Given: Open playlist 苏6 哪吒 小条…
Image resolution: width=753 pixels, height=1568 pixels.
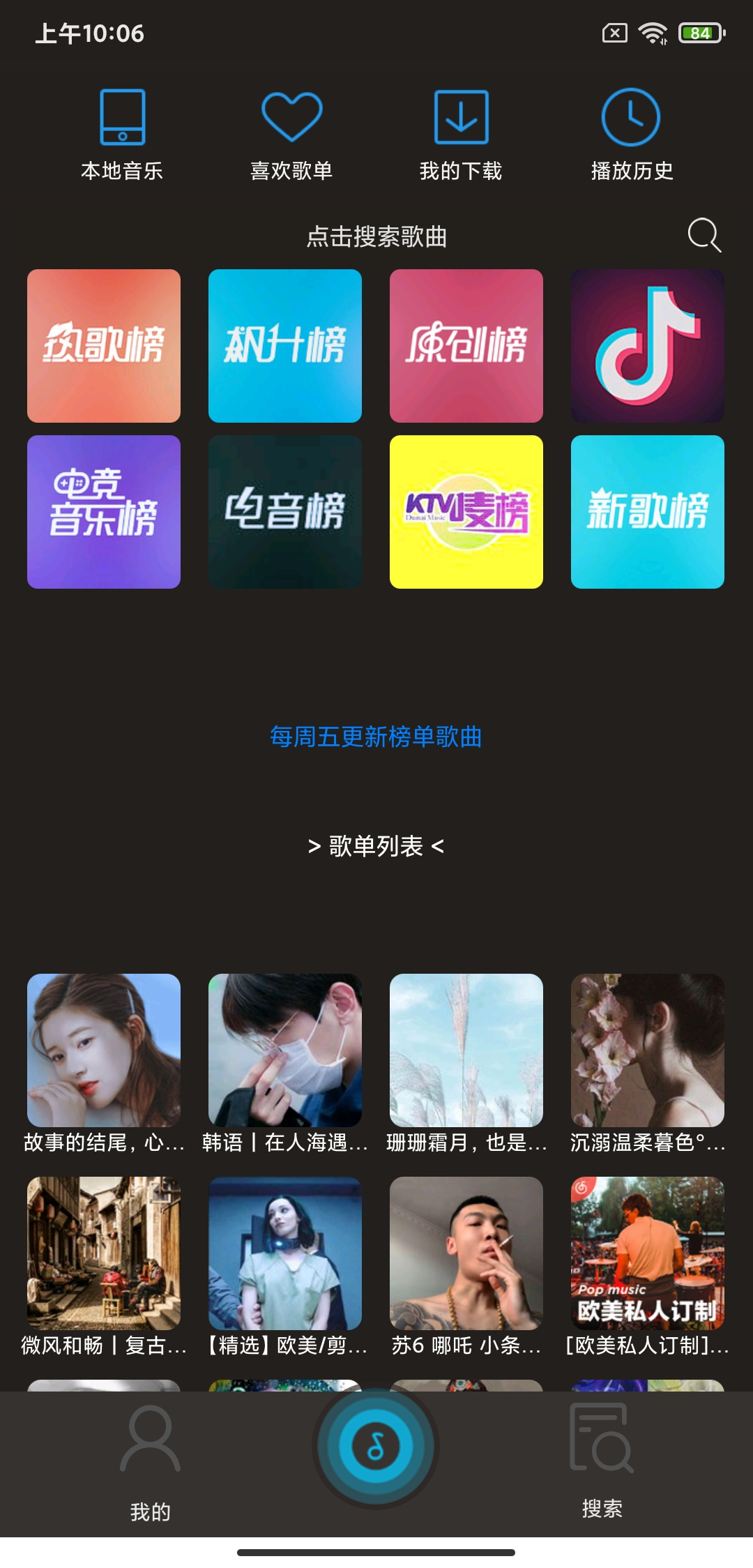Looking at the screenshot, I should [x=466, y=1253].
